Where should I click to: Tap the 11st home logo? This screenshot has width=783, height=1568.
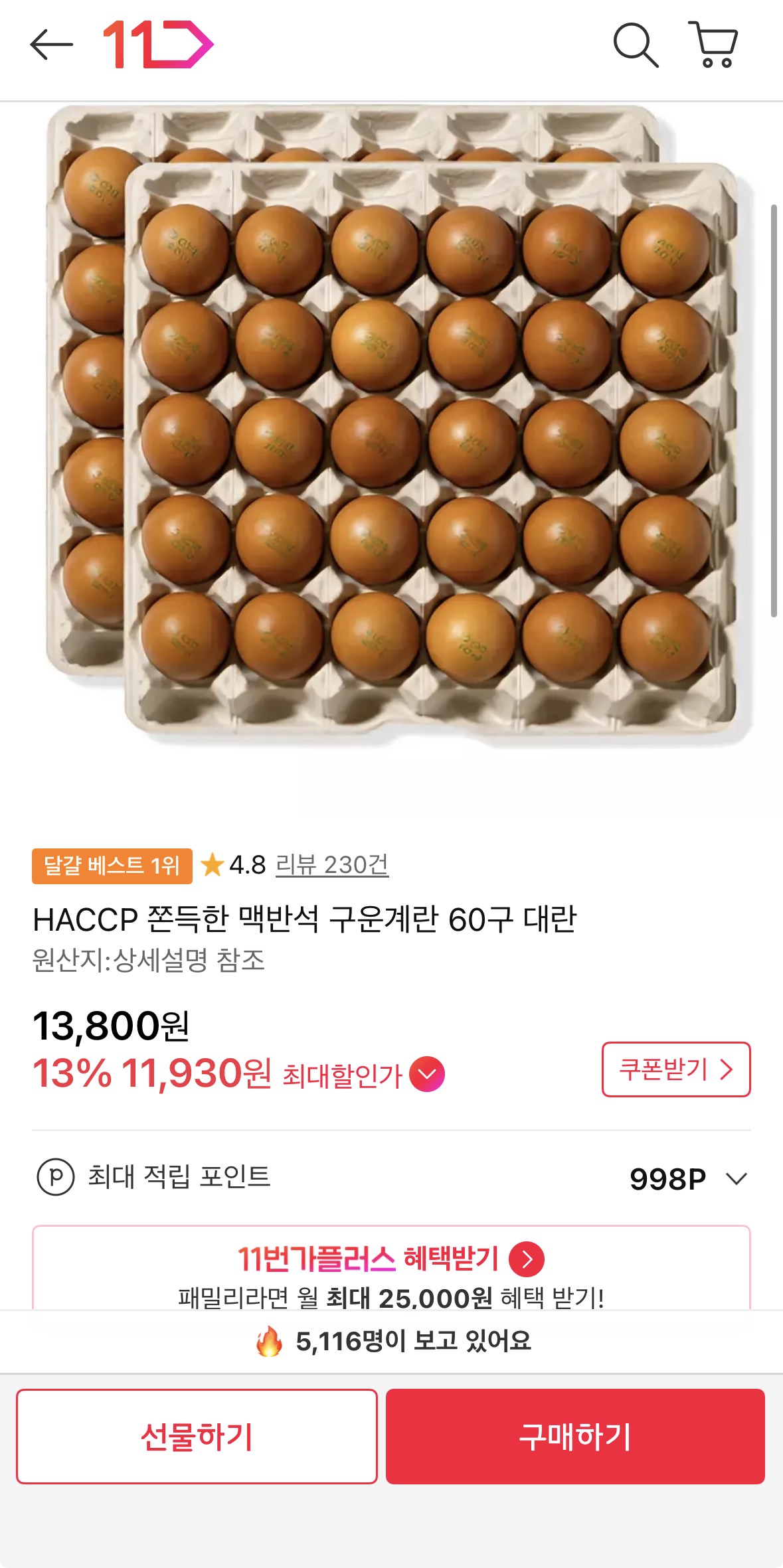[x=158, y=44]
